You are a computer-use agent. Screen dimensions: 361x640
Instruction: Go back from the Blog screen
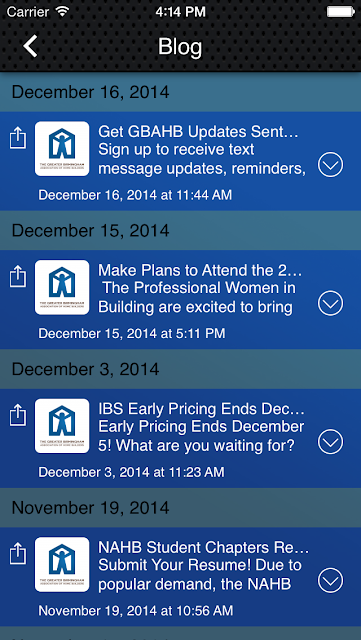30,46
